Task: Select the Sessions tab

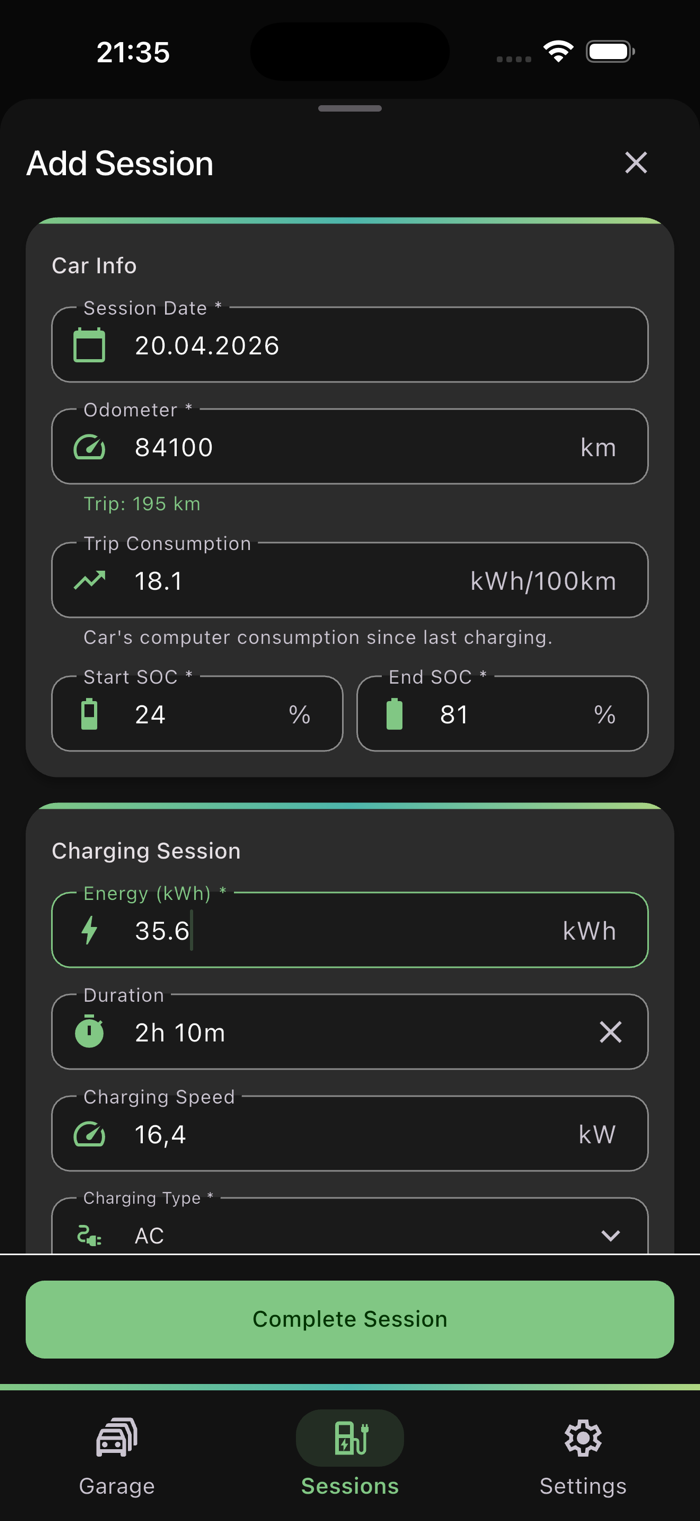Action: (x=350, y=1456)
